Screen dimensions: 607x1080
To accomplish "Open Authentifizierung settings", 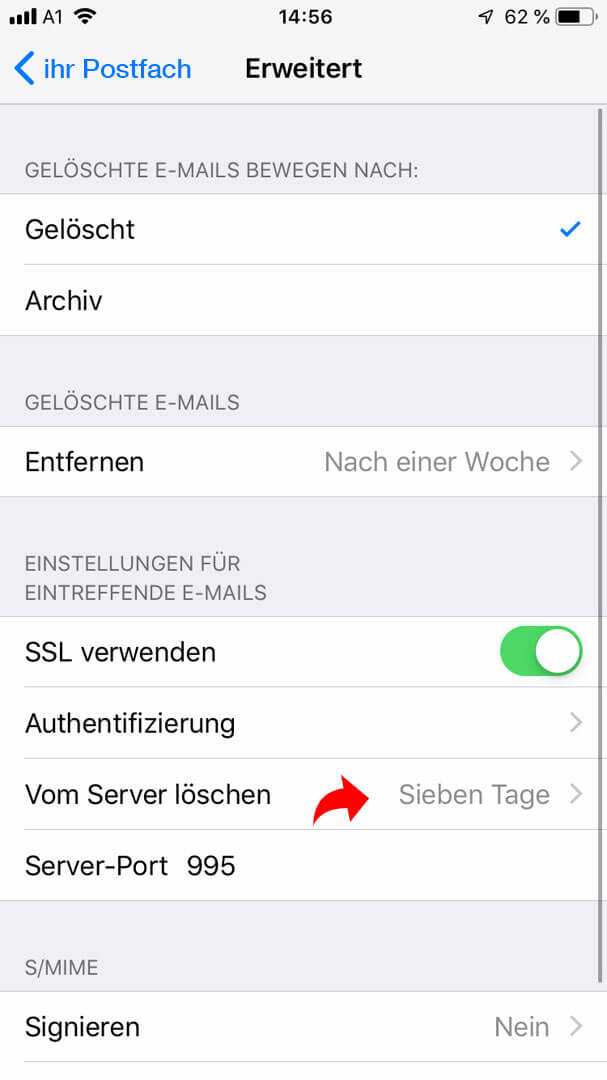I will point(303,723).
